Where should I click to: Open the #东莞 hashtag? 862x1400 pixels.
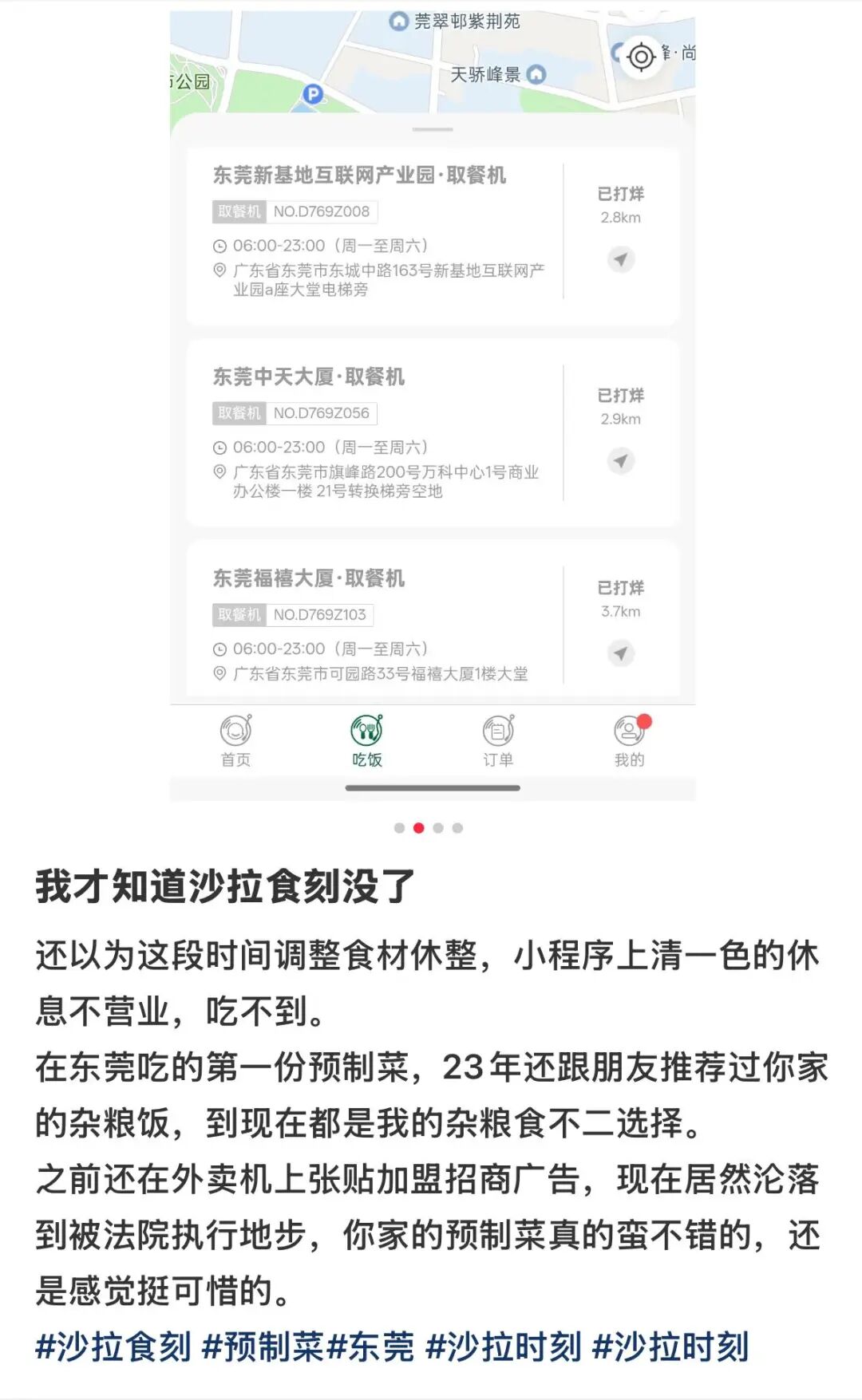tap(371, 1348)
